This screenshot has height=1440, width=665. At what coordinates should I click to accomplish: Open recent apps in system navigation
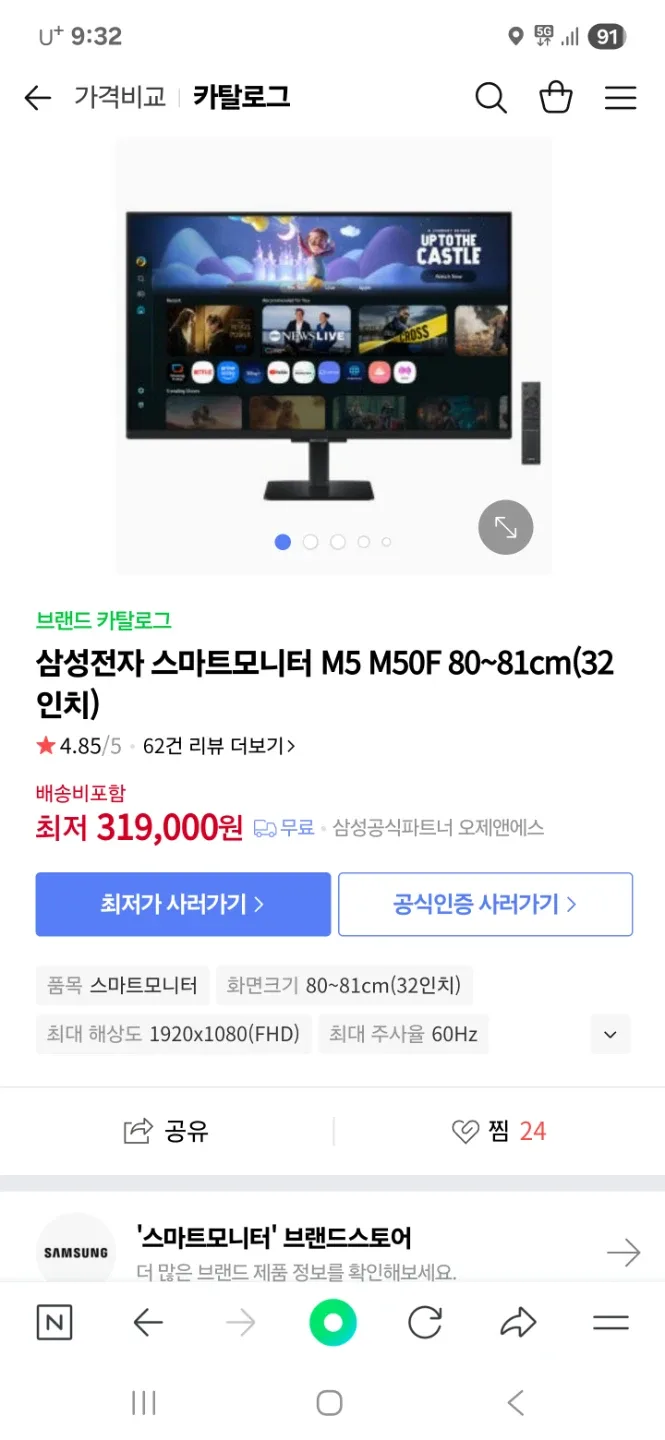pos(144,1403)
